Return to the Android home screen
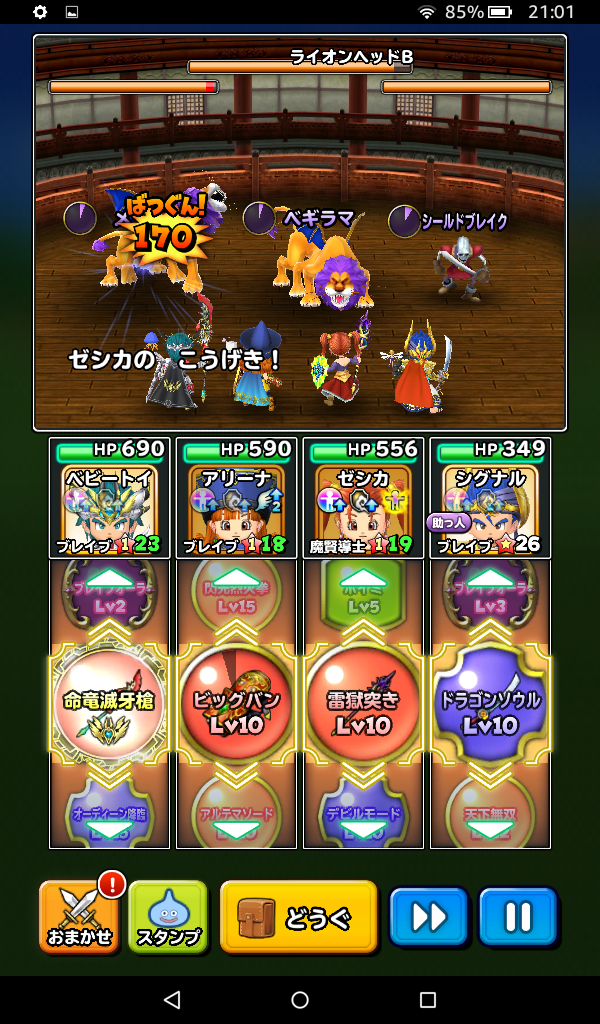Screen dimensions: 600x1024 [x=300, y=1000]
